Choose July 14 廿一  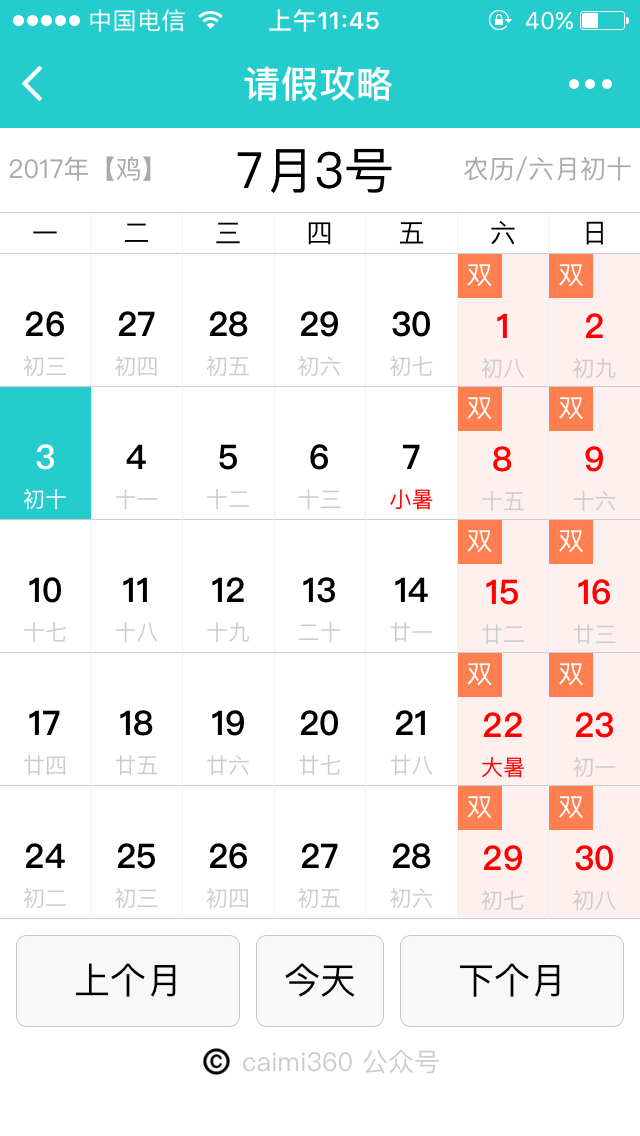click(411, 585)
